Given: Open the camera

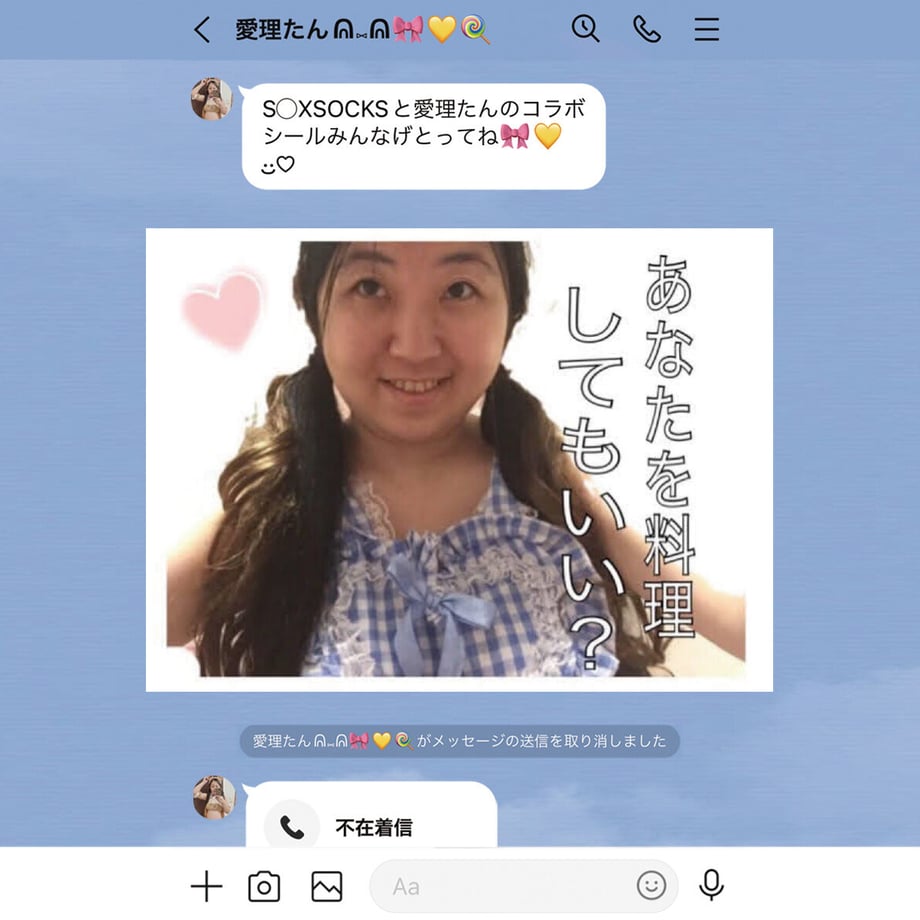Looking at the screenshot, I should pyautogui.click(x=264, y=886).
